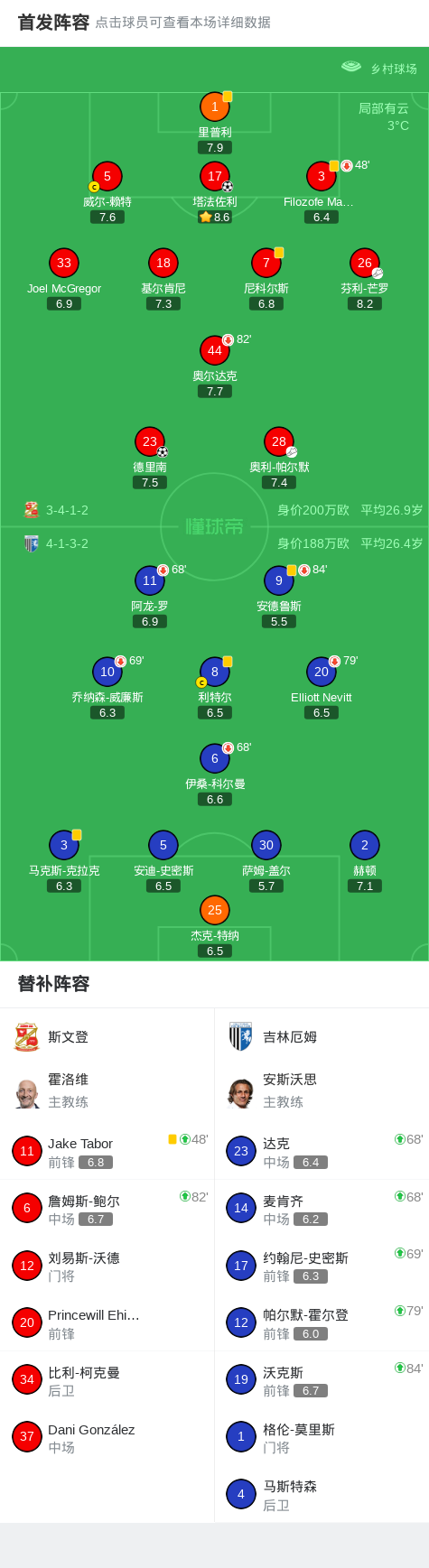Image resolution: width=429 pixels, height=1568 pixels.
Task: Open substitute 沃克斯 number 19 details
Action: pyautogui.click(x=322, y=1380)
